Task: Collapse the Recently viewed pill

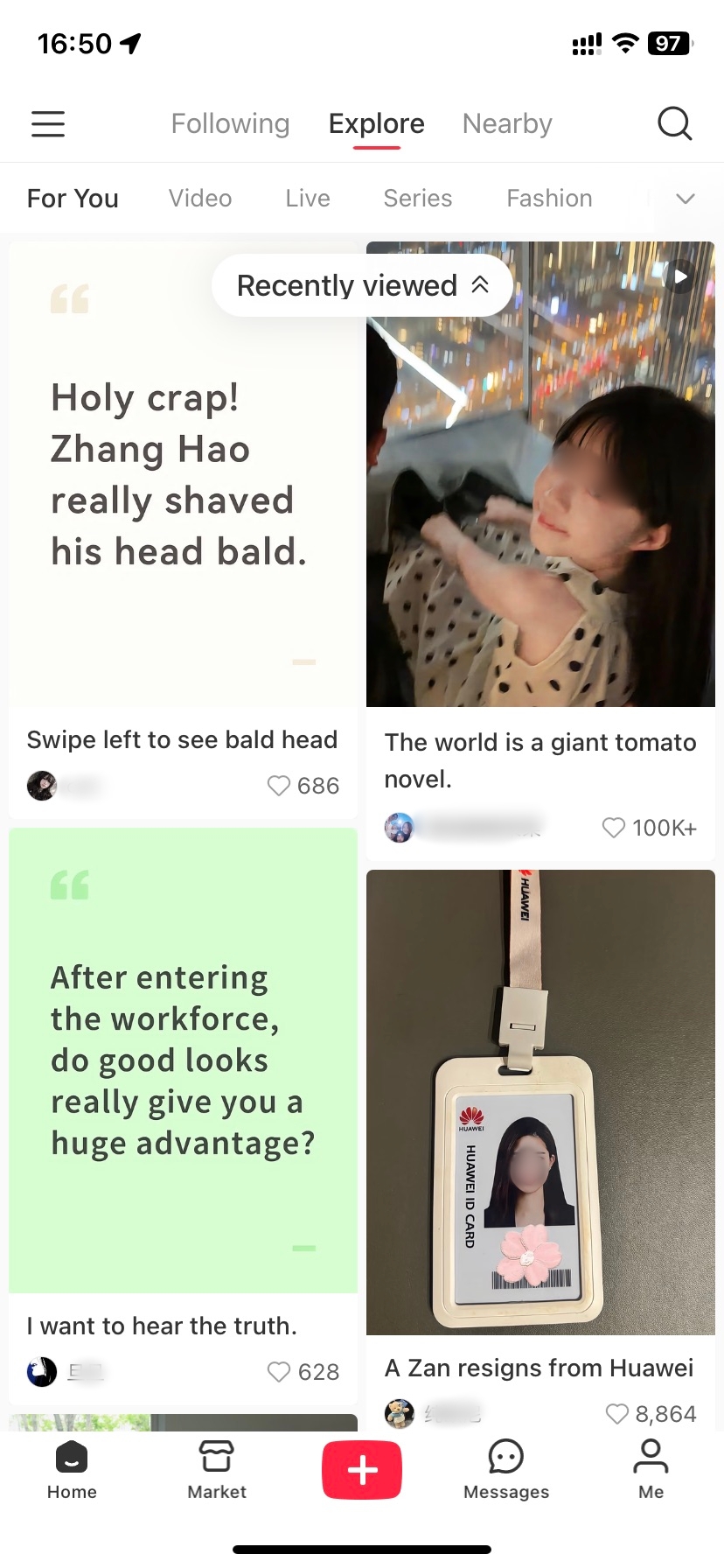Action: pyautogui.click(x=362, y=285)
